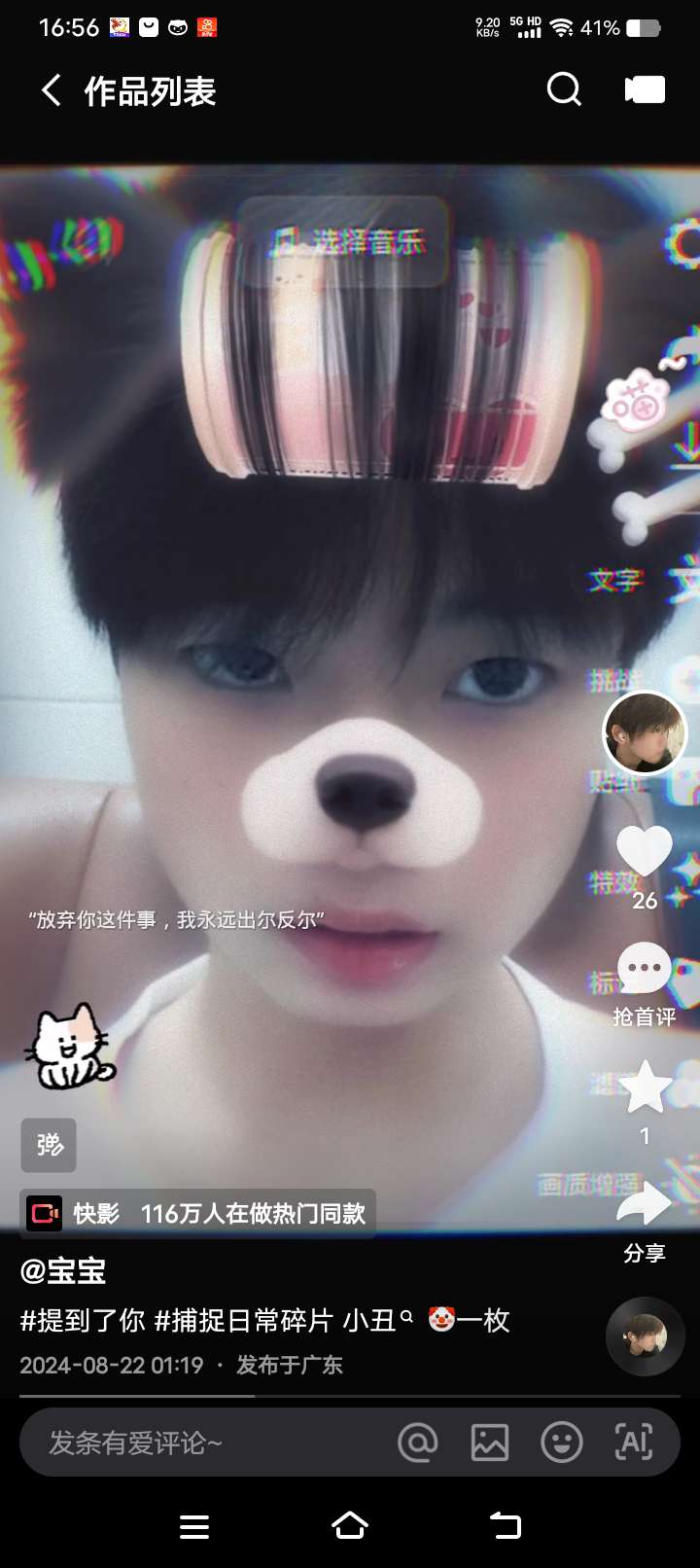Open the @宝宝 author name
The image size is (700, 1568).
click(63, 1270)
